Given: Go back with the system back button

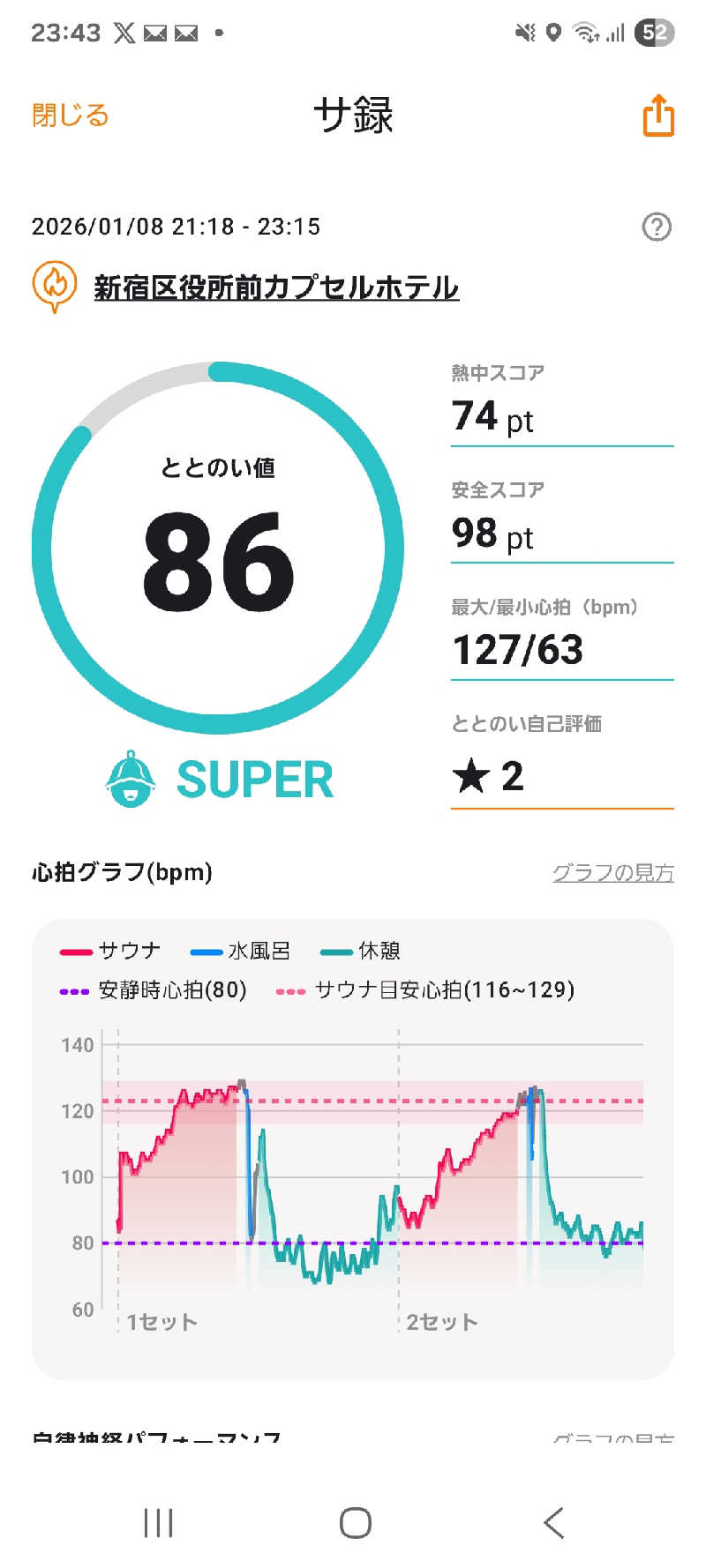Looking at the screenshot, I should pyautogui.click(x=553, y=1522).
